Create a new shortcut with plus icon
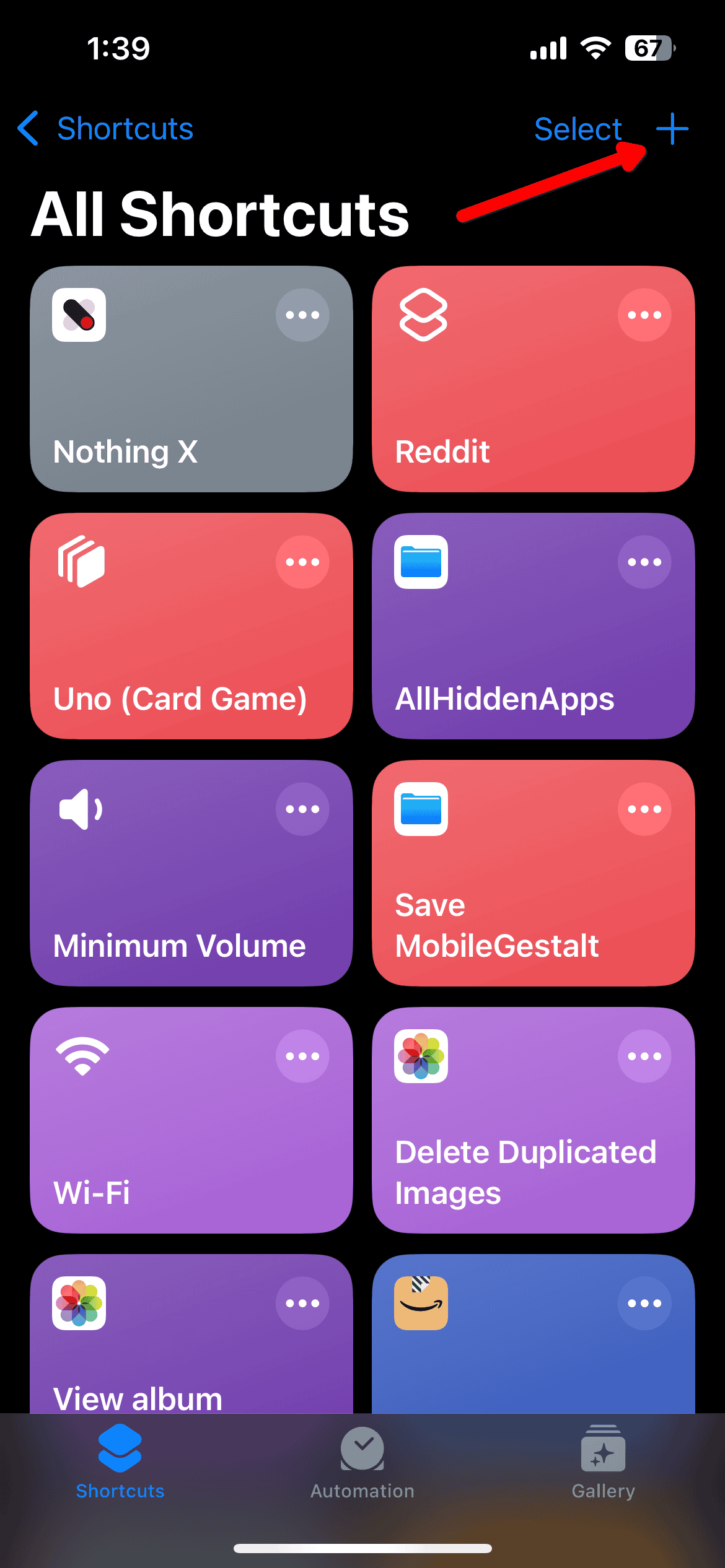The width and height of the screenshot is (725, 1568). (x=672, y=129)
